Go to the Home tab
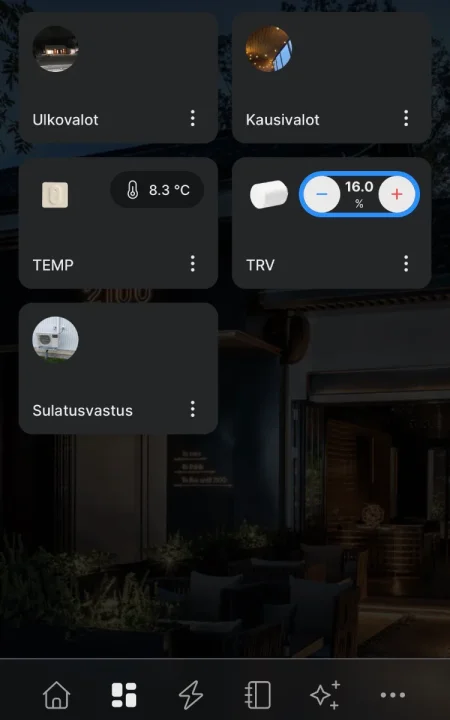The height and width of the screenshot is (720, 450). coord(56,695)
